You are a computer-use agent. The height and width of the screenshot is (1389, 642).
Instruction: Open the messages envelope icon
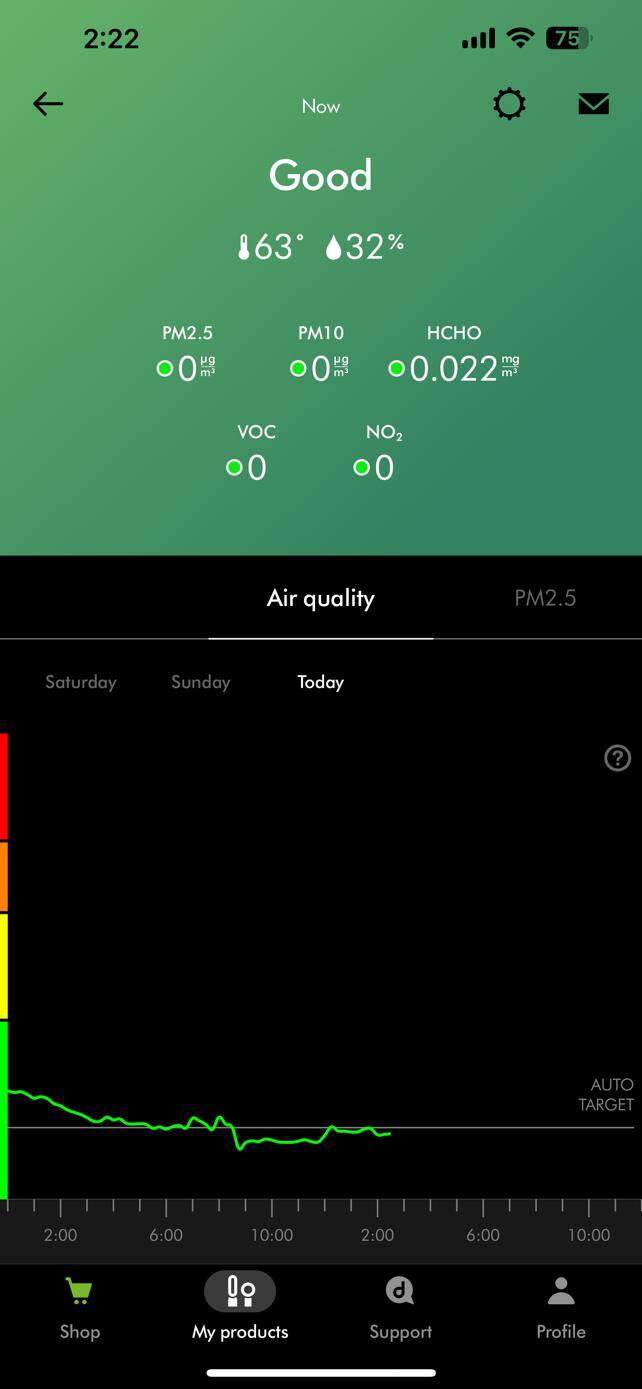pyautogui.click(x=593, y=104)
